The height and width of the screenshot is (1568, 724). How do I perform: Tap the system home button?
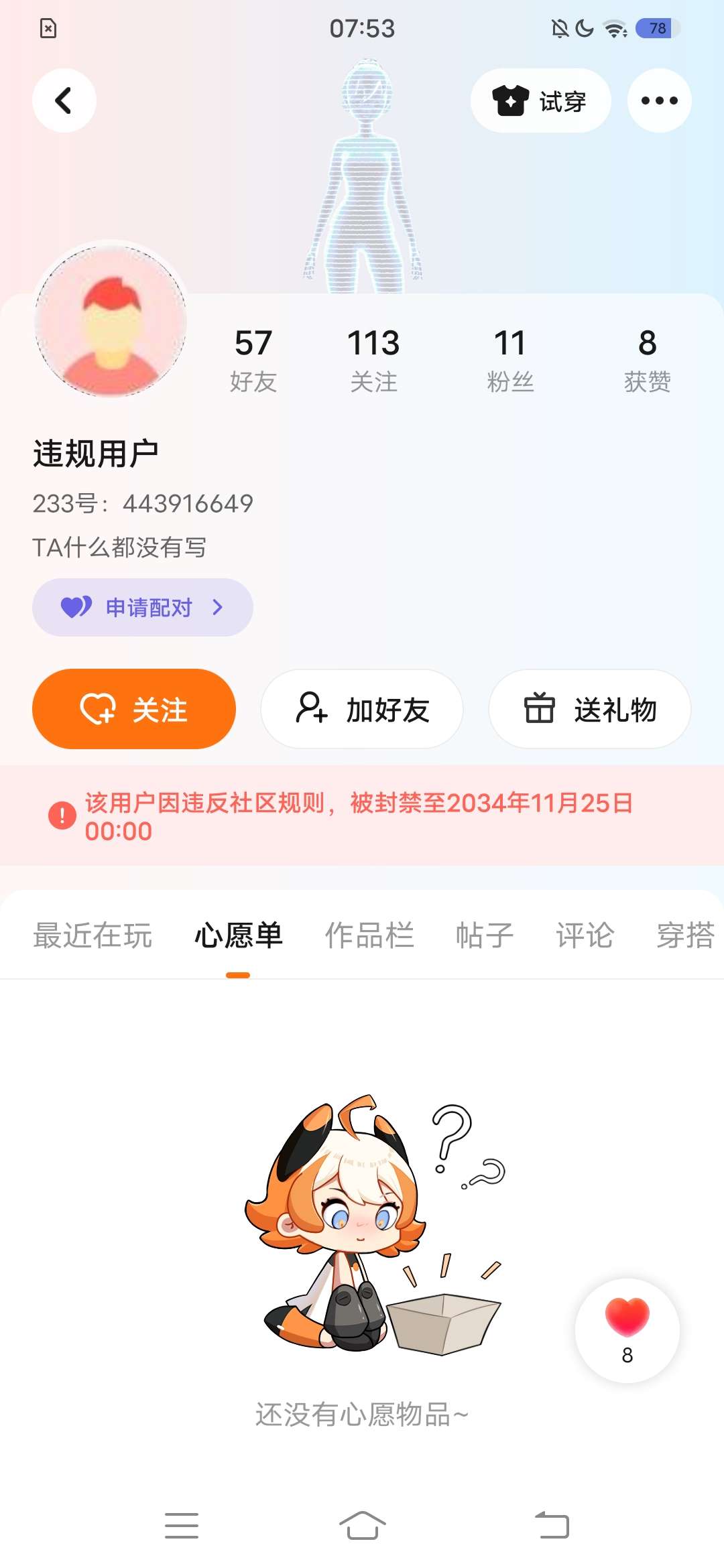pos(362,1525)
